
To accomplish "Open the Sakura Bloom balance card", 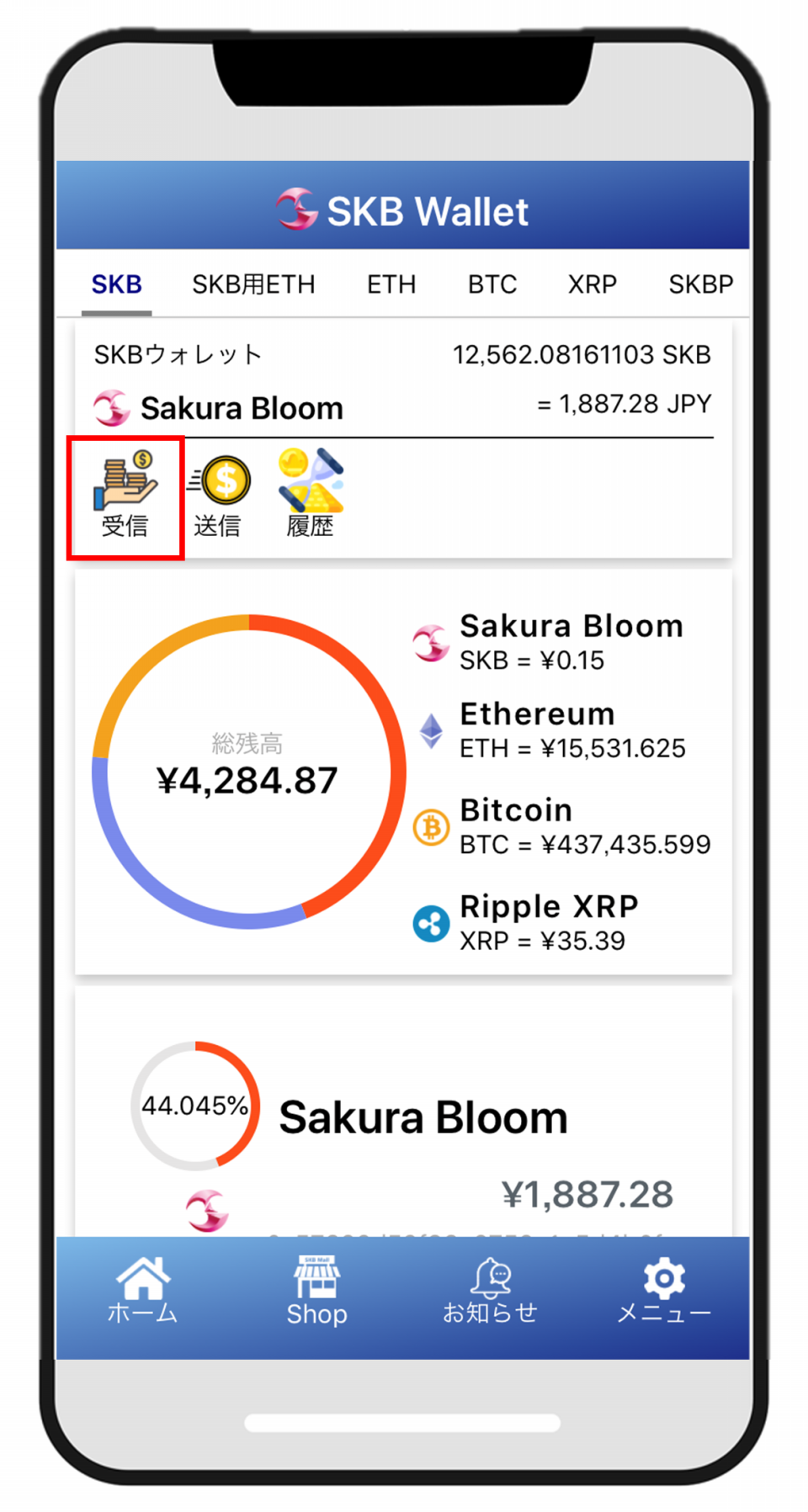I will (x=404, y=1119).
